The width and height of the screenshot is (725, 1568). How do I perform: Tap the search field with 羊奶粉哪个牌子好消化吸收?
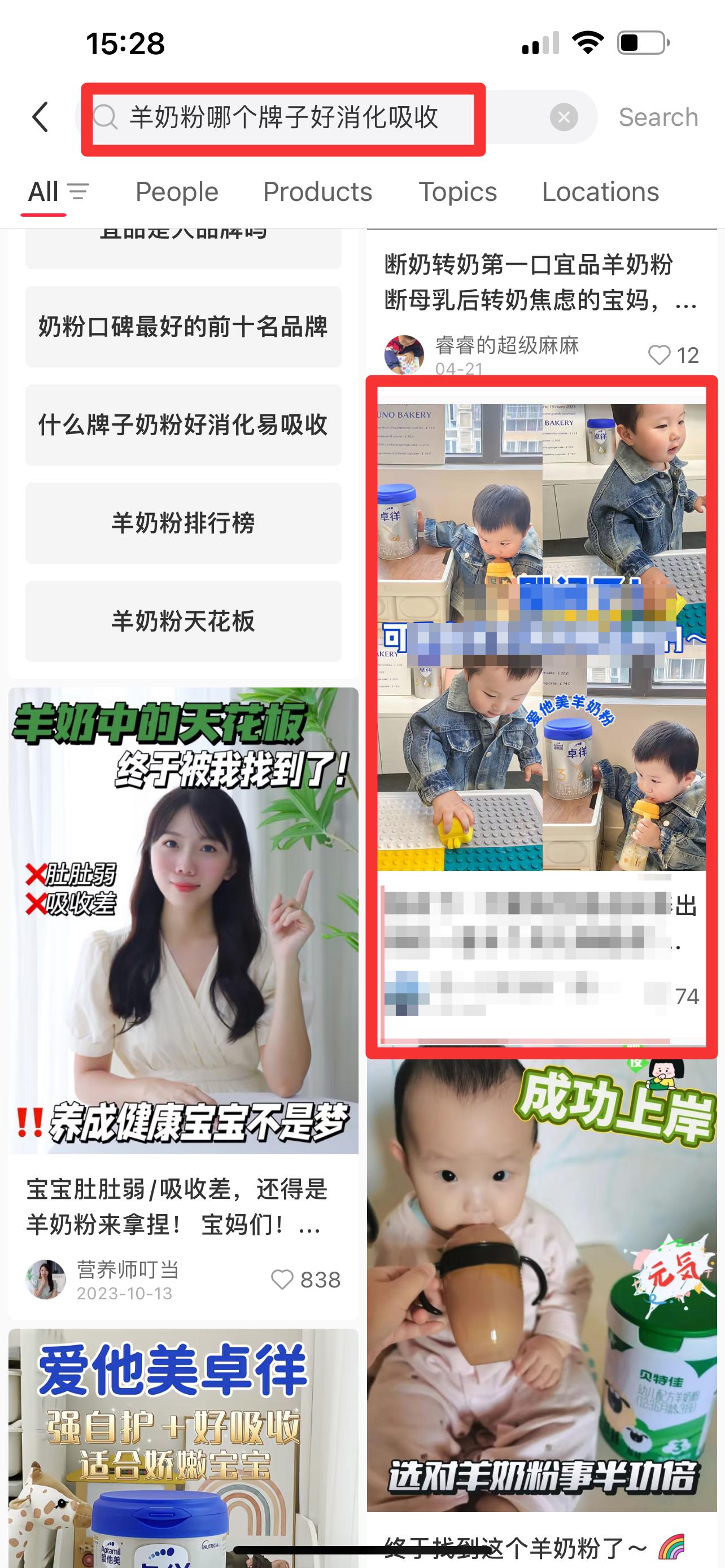point(317,117)
